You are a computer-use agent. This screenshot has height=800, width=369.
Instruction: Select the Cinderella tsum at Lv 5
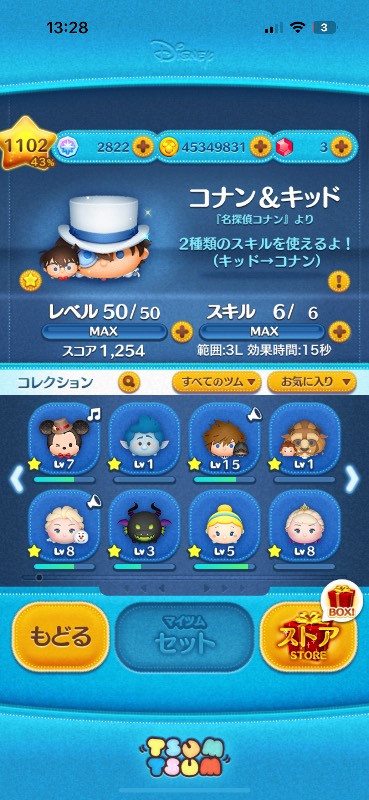[x=224, y=529]
